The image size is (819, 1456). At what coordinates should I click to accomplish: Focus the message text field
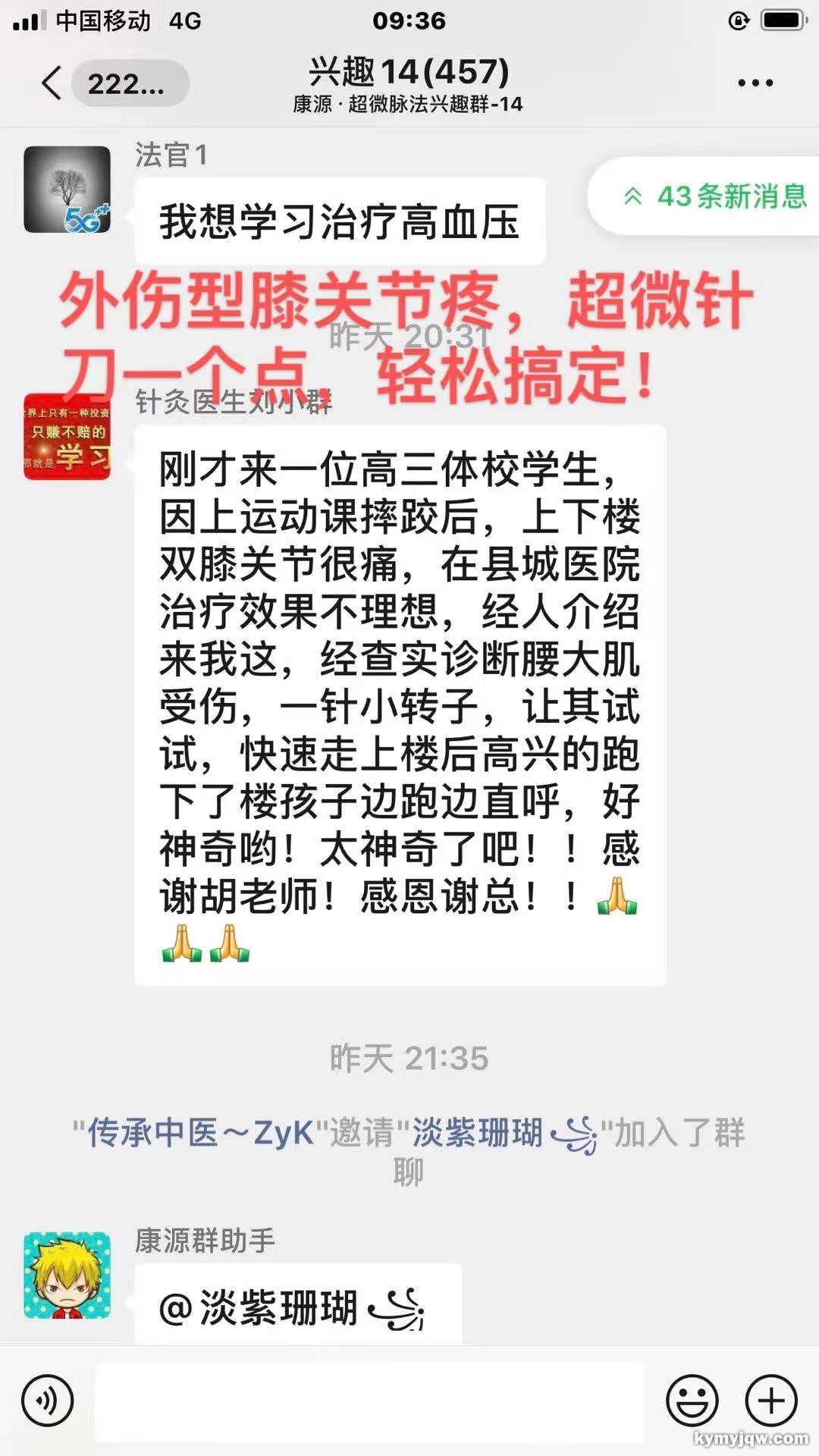click(x=369, y=1401)
